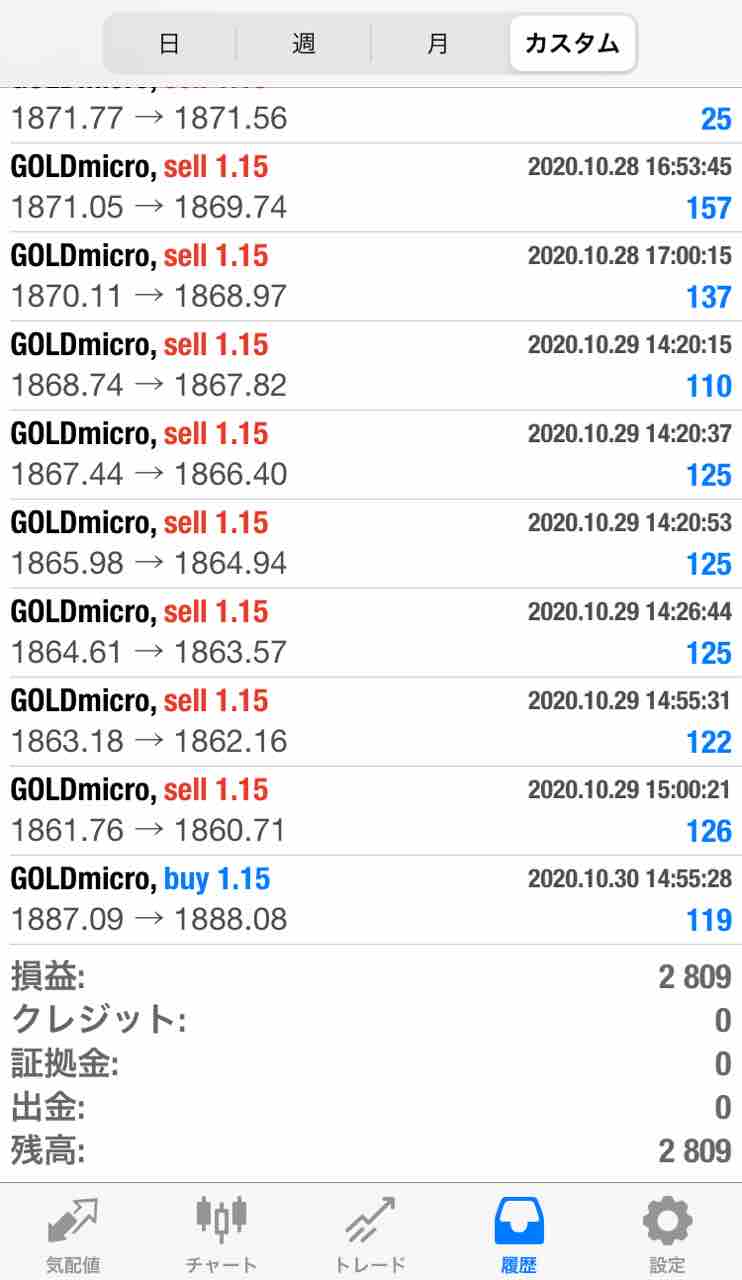
Task: Go to the チャート tab
Action: (x=221, y=1232)
